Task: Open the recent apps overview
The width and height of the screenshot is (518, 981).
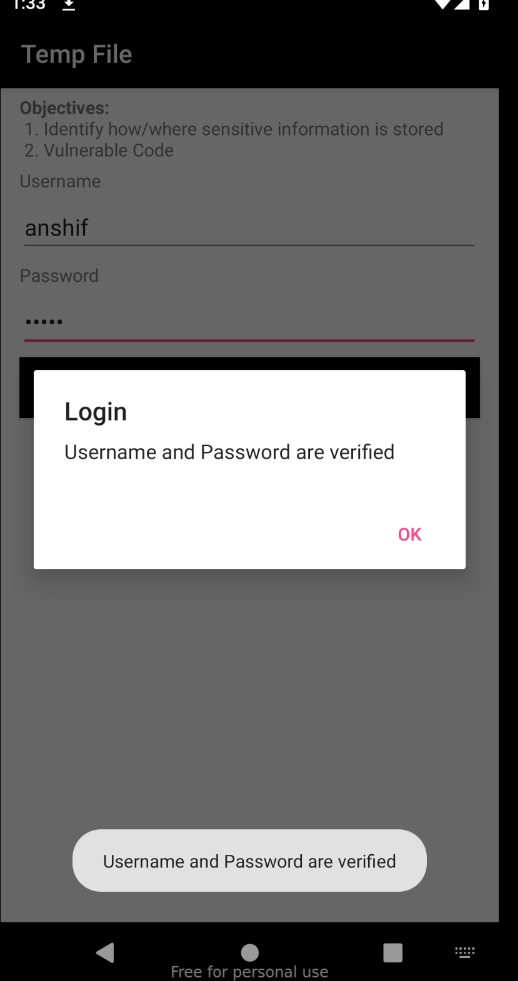Action: click(x=393, y=952)
